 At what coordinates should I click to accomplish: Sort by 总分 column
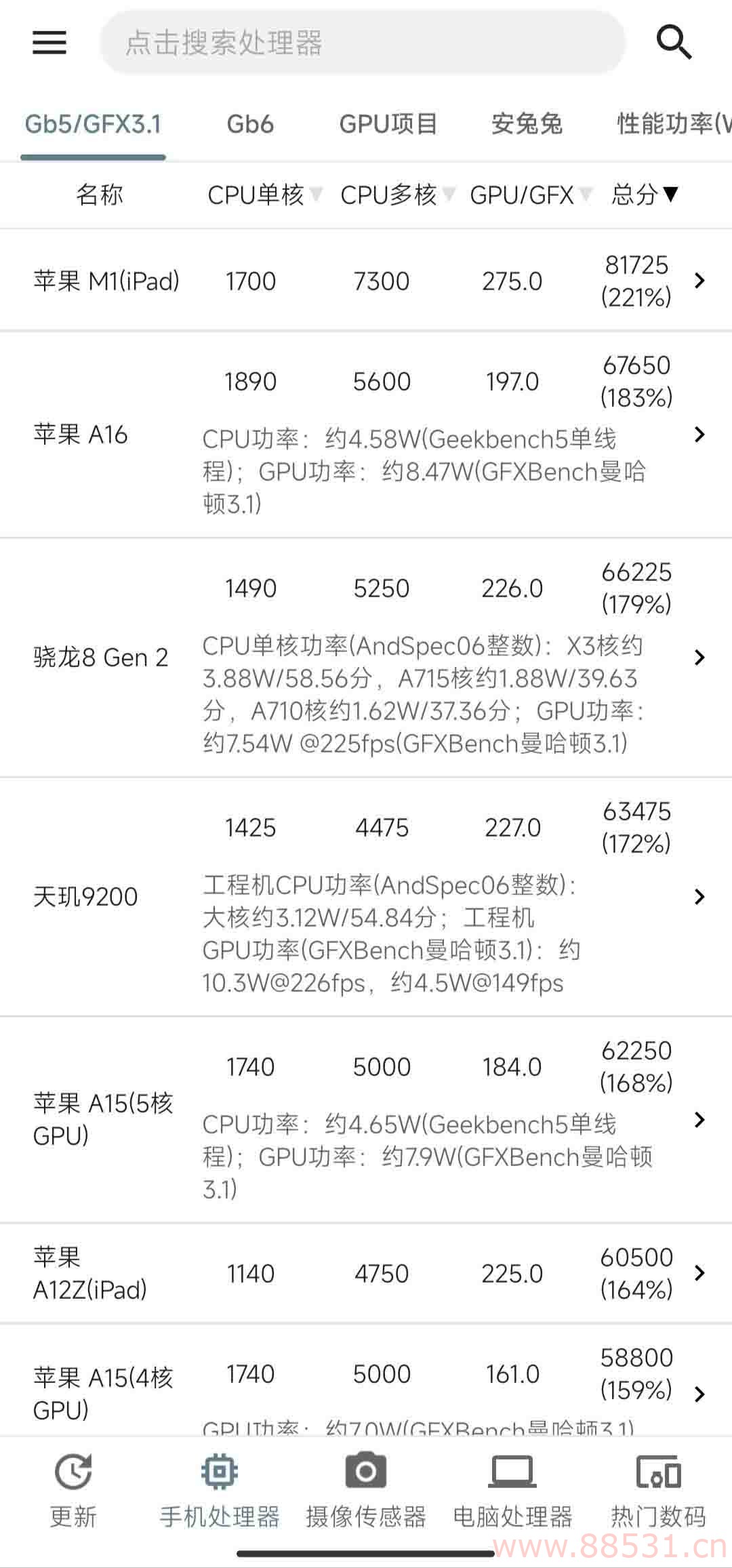644,195
